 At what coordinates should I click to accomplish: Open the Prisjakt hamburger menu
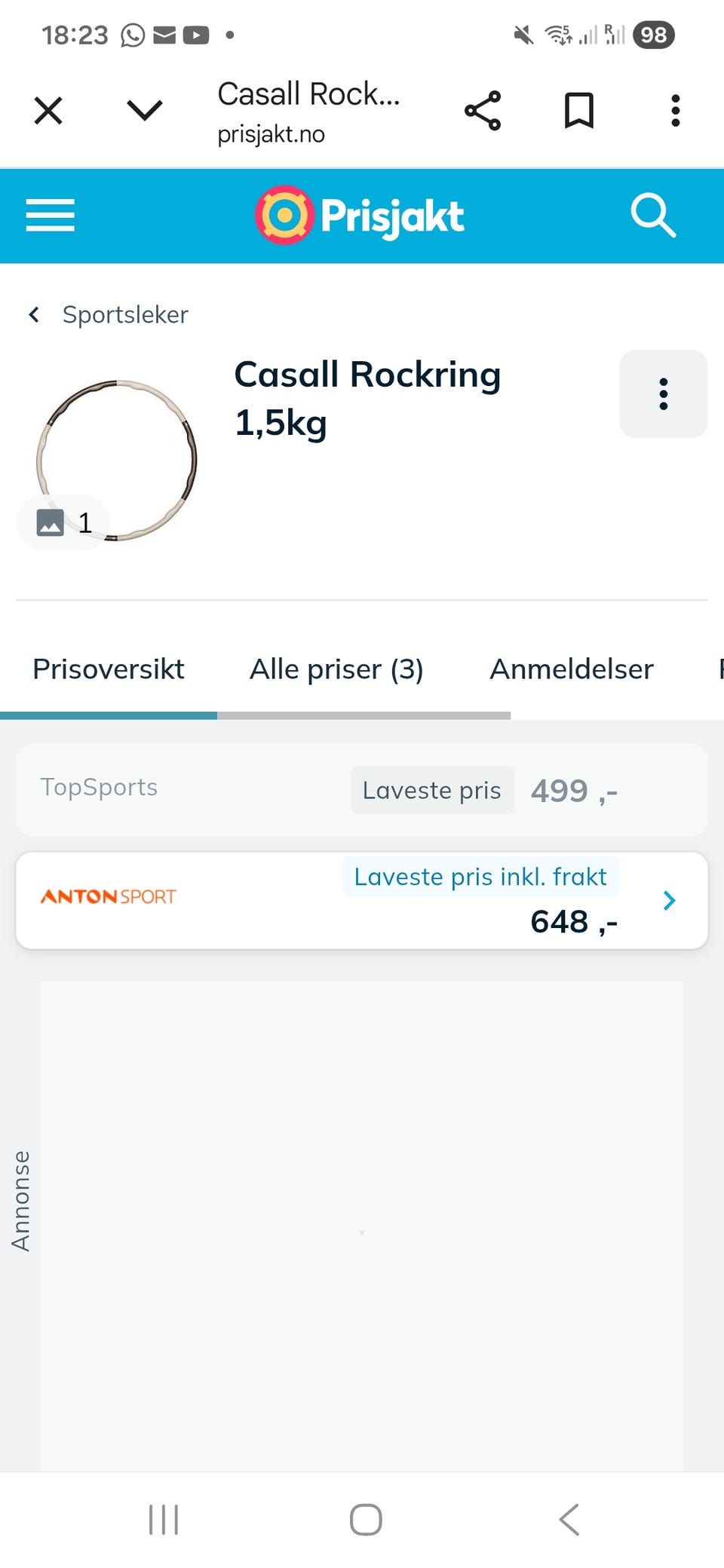[50, 216]
